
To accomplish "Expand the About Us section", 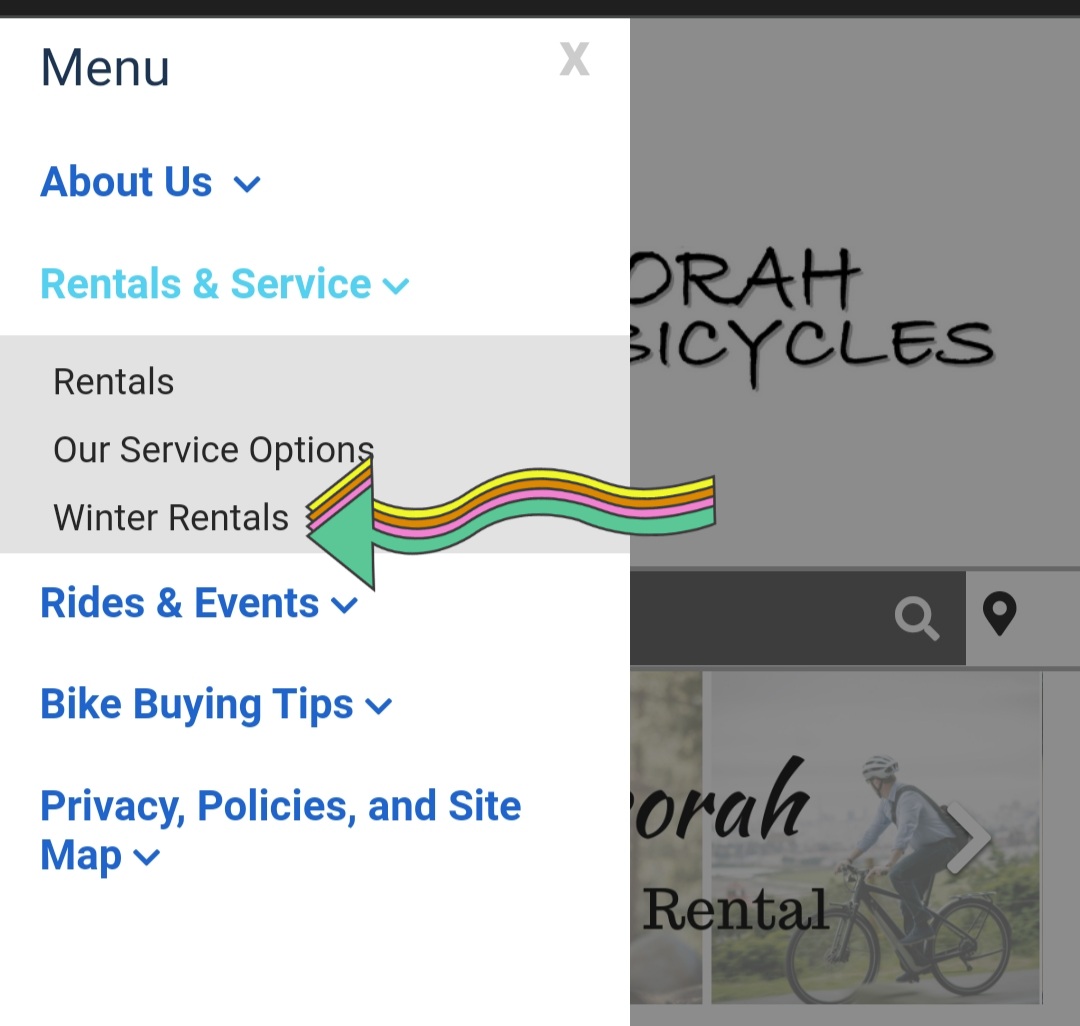I will pos(150,182).
